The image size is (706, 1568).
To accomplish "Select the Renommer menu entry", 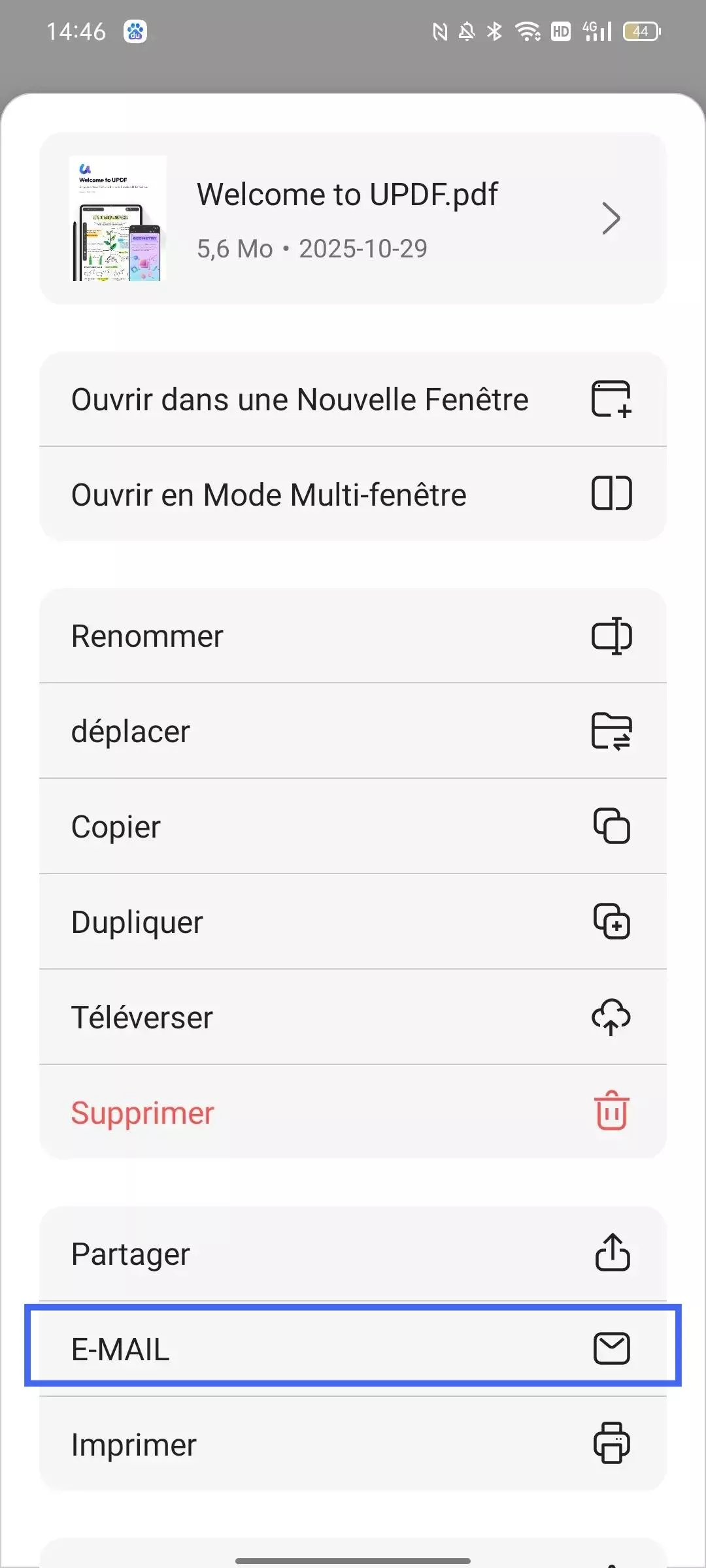I will click(147, 636).
